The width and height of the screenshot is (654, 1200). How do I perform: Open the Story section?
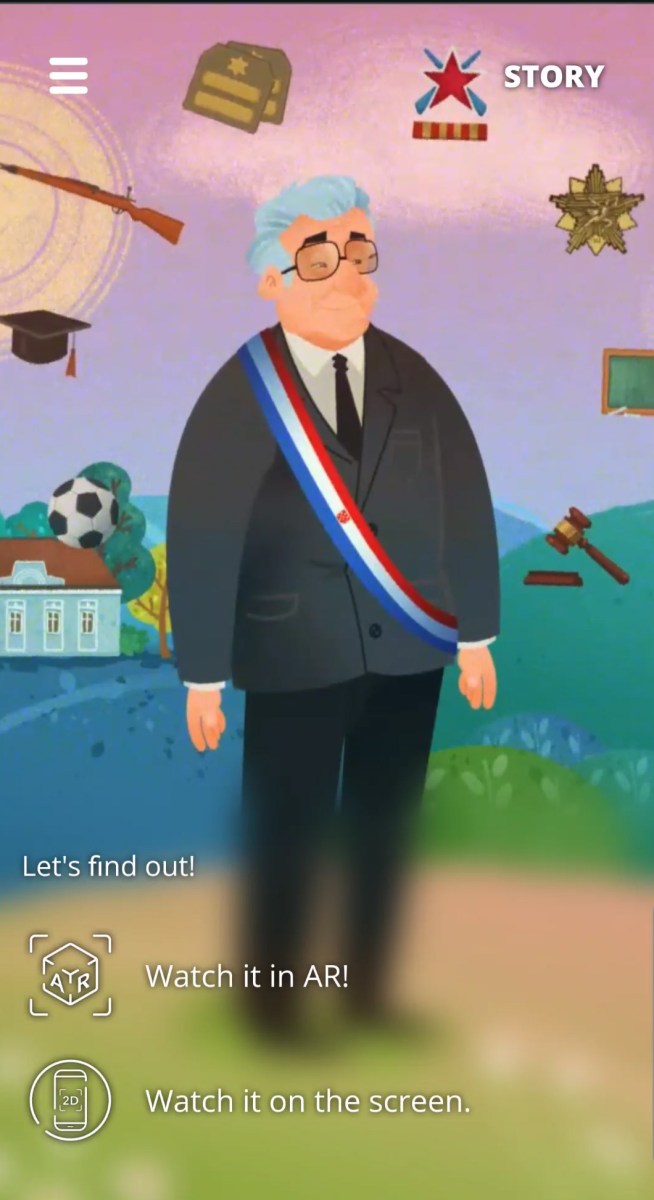pos(553,77)
